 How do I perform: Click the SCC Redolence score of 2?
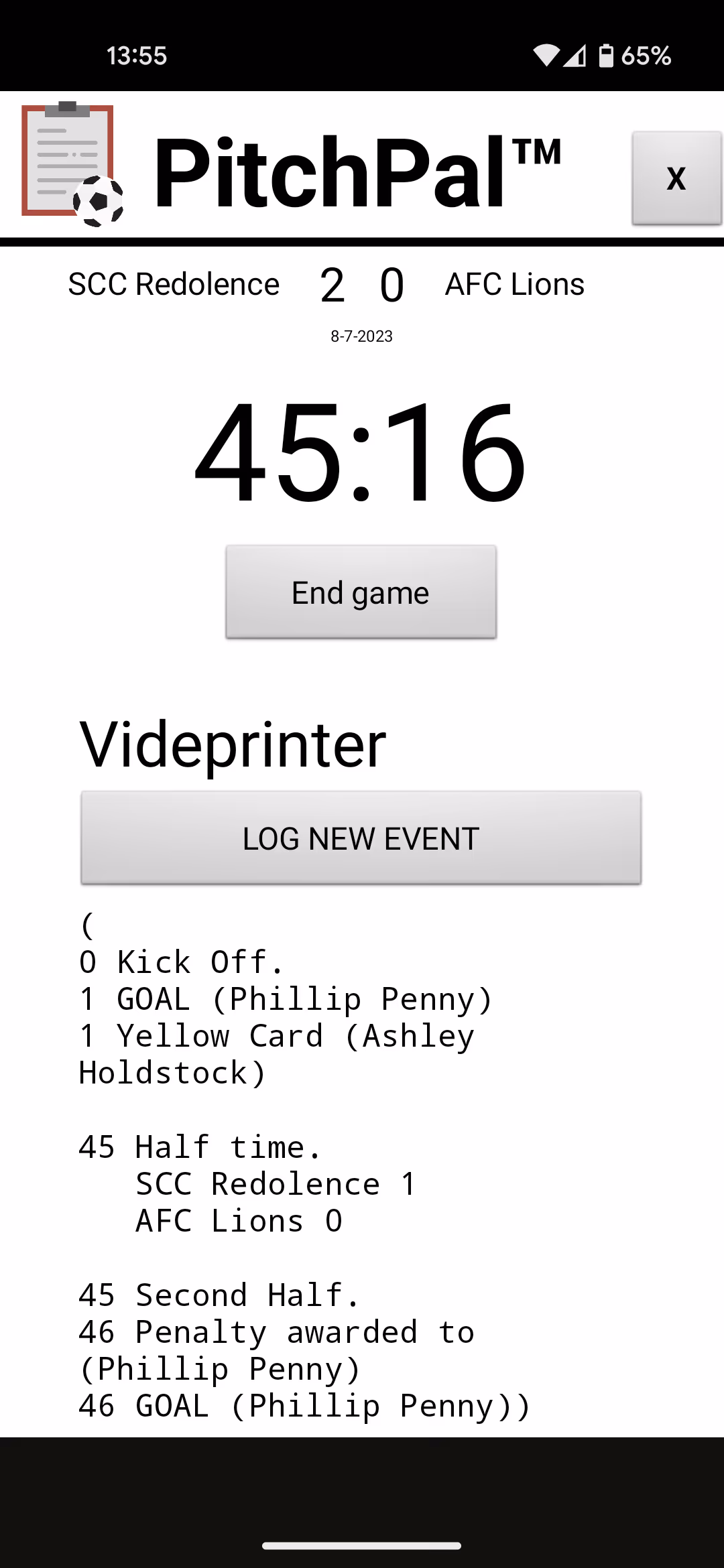pos(330,283)
